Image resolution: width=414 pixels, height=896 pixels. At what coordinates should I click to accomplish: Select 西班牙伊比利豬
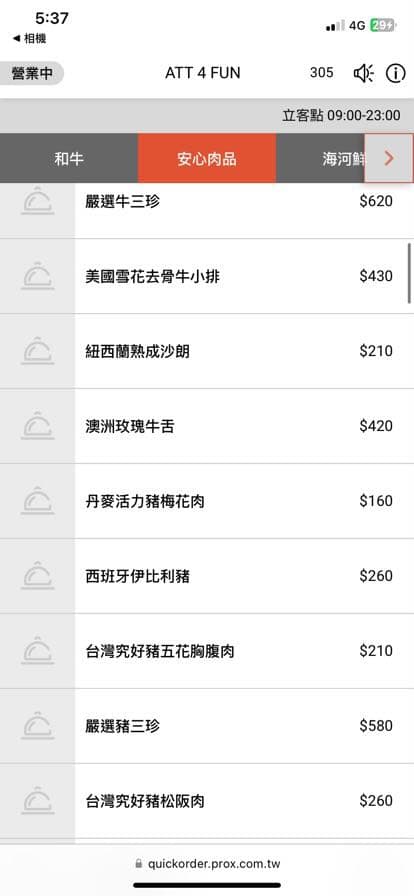tap(207, 575)
